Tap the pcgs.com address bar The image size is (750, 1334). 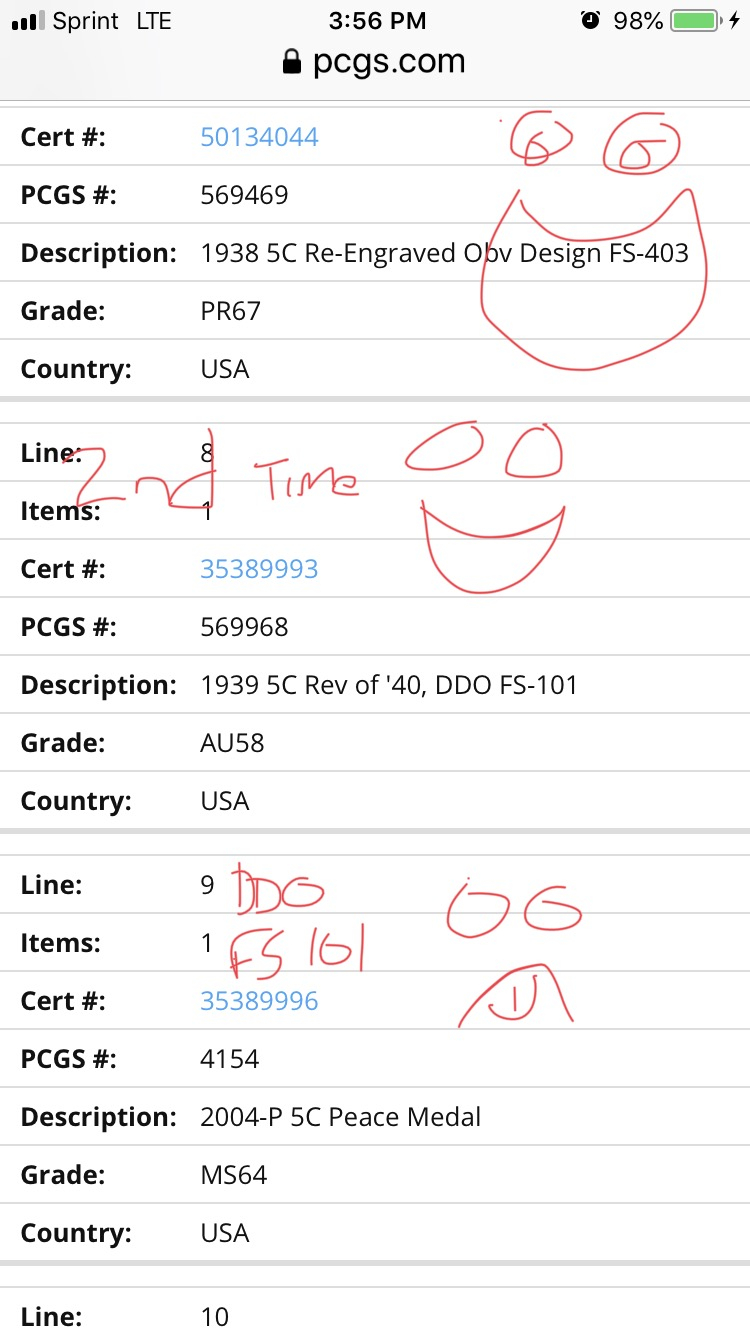pos(375,62)
